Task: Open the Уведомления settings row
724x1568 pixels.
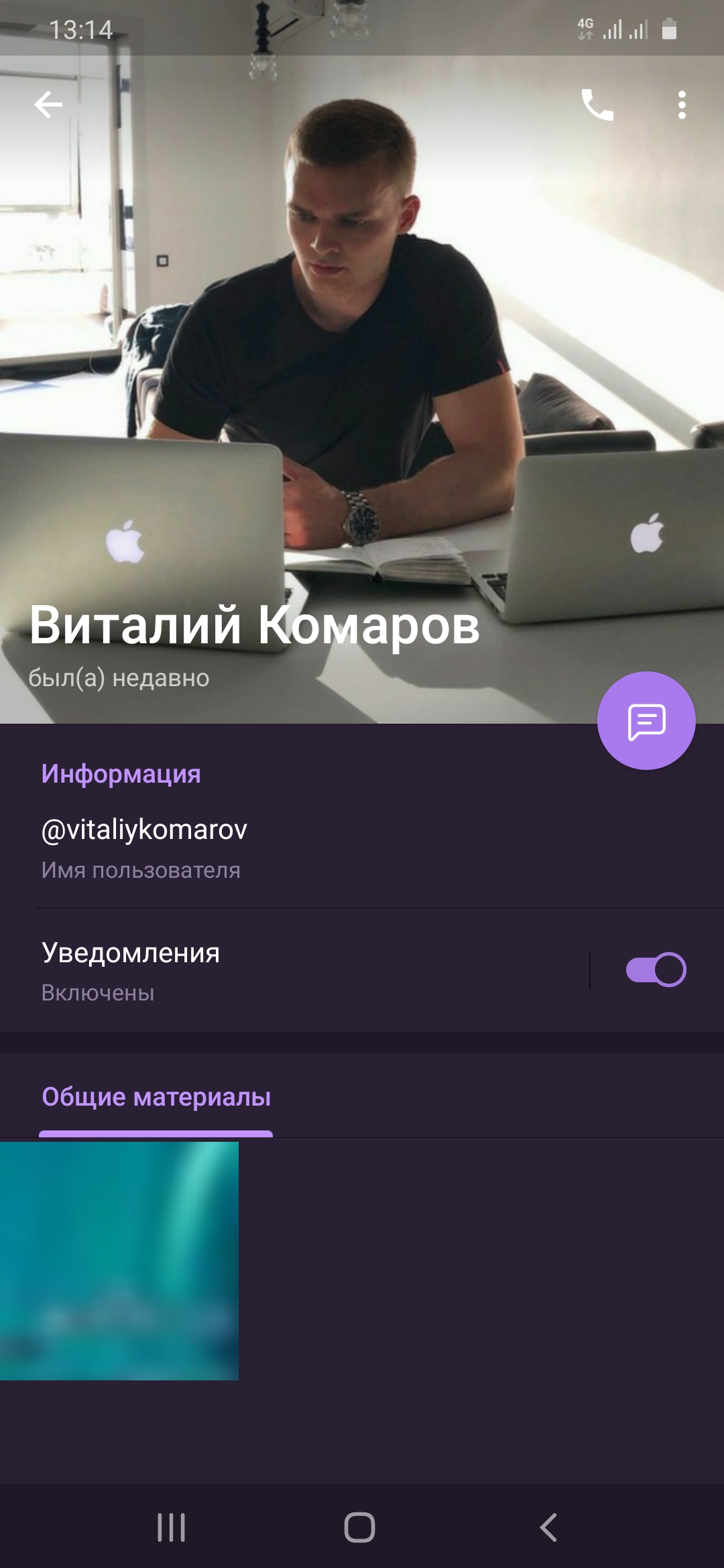Action: pyautogui.click(x=295, y=970)
